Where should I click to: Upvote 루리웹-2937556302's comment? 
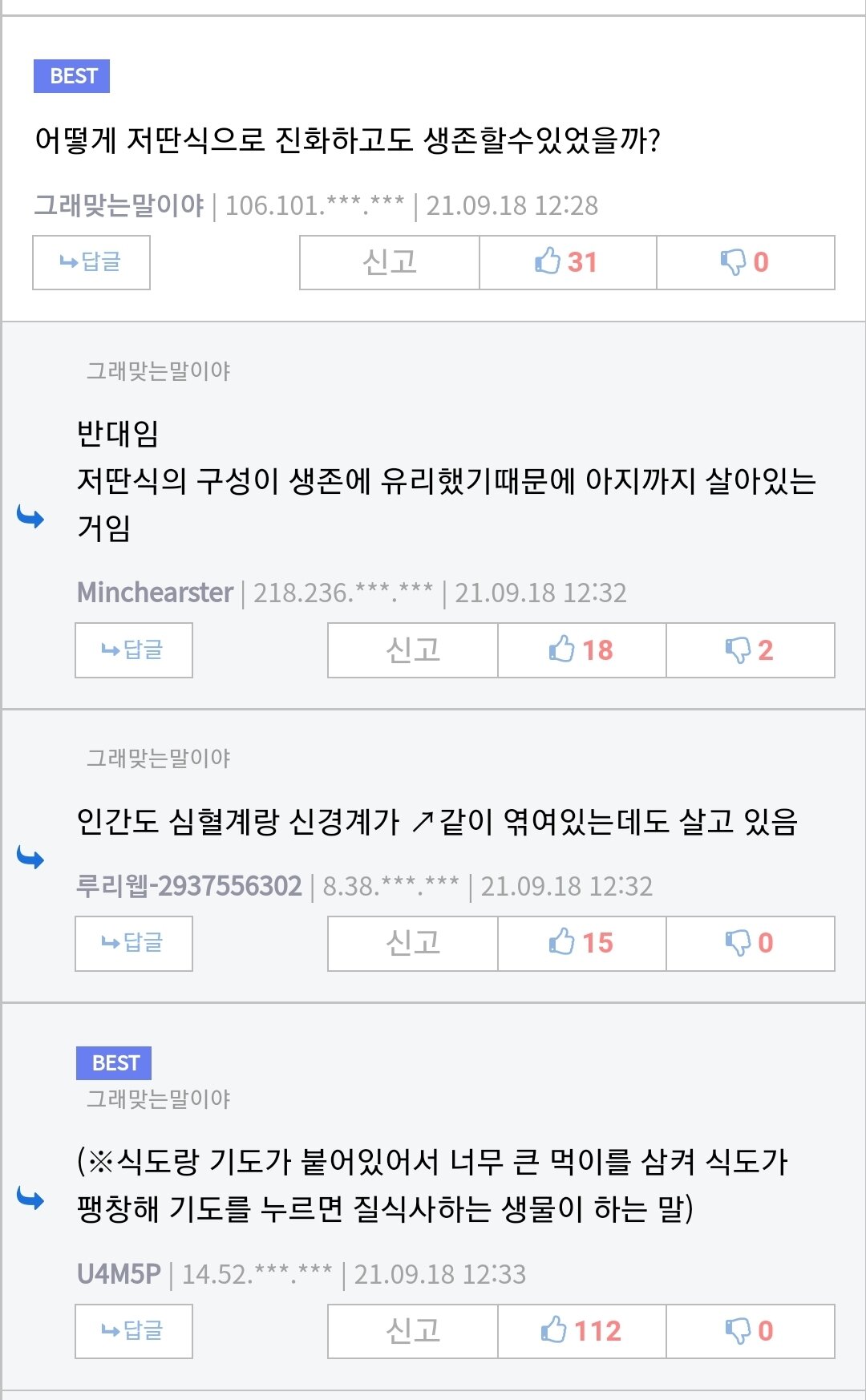coord(581,944)
